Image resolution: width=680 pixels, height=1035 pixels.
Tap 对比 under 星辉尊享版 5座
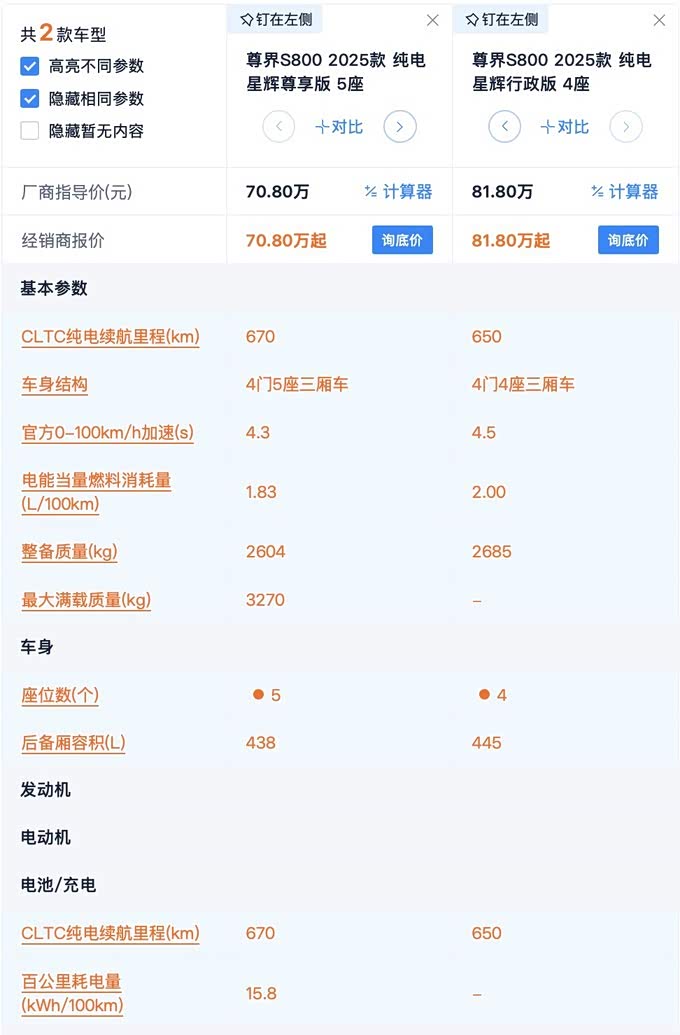pyautogui.click(x=339, y=127)
